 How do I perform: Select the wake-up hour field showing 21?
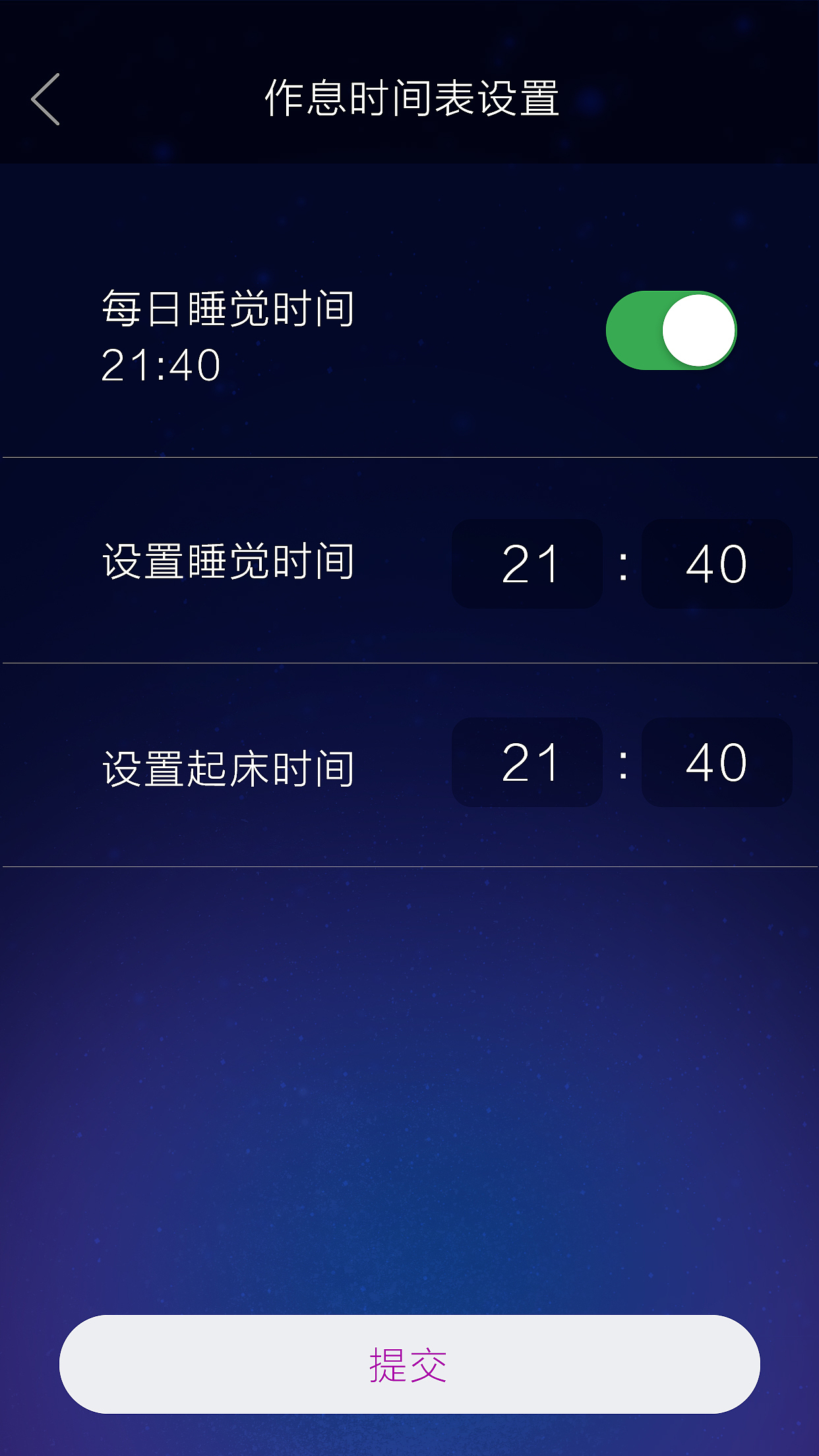(x=528, y=762)
